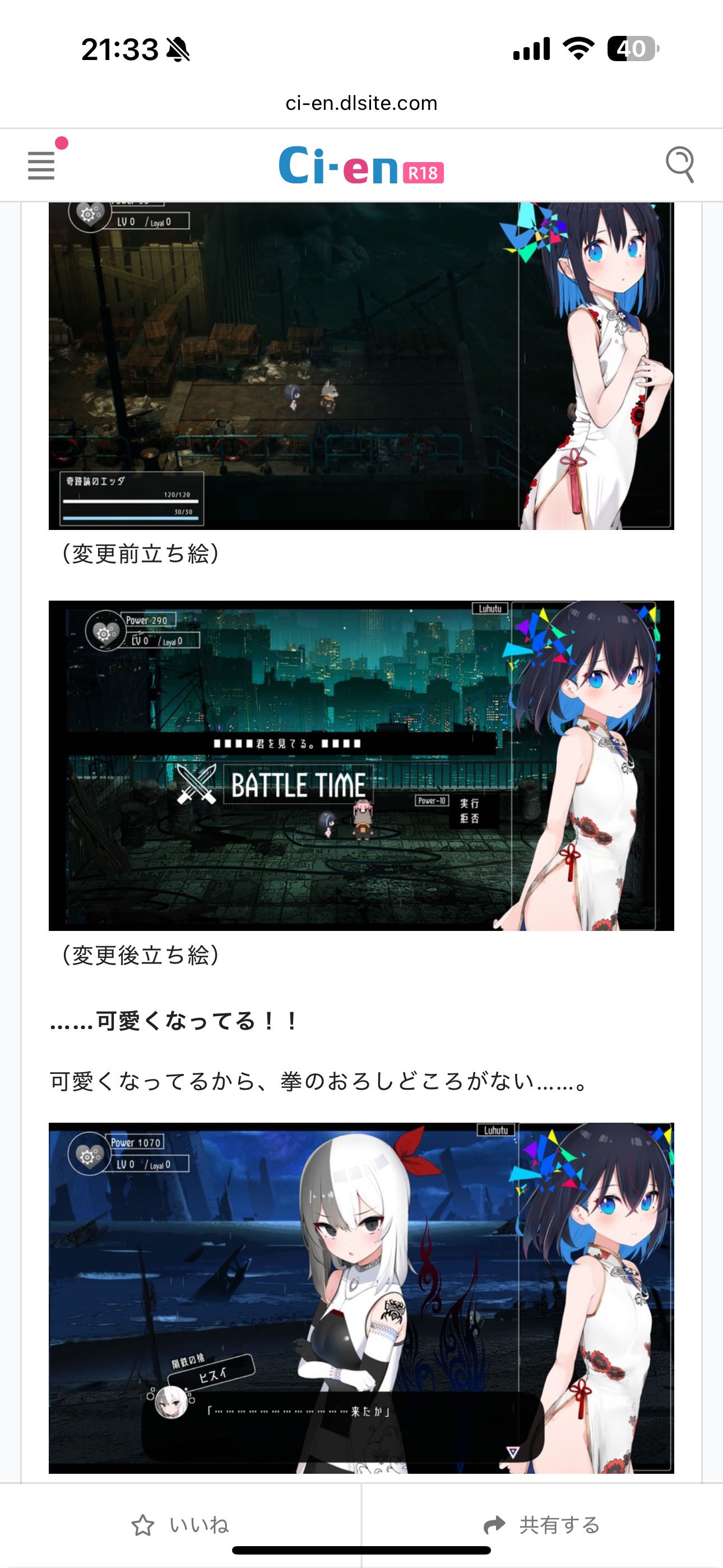723x1568 pixels.
Task: Like the post with いいね
Action: tap(180, 1524)
